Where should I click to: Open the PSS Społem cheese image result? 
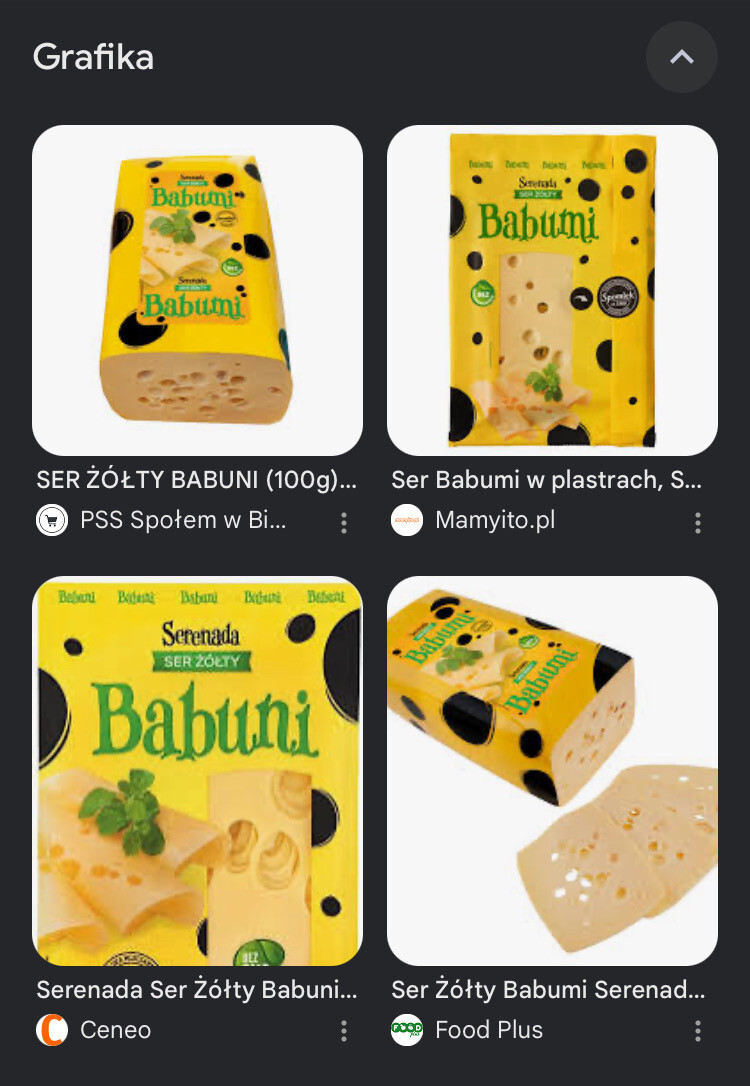click(197, 290)
